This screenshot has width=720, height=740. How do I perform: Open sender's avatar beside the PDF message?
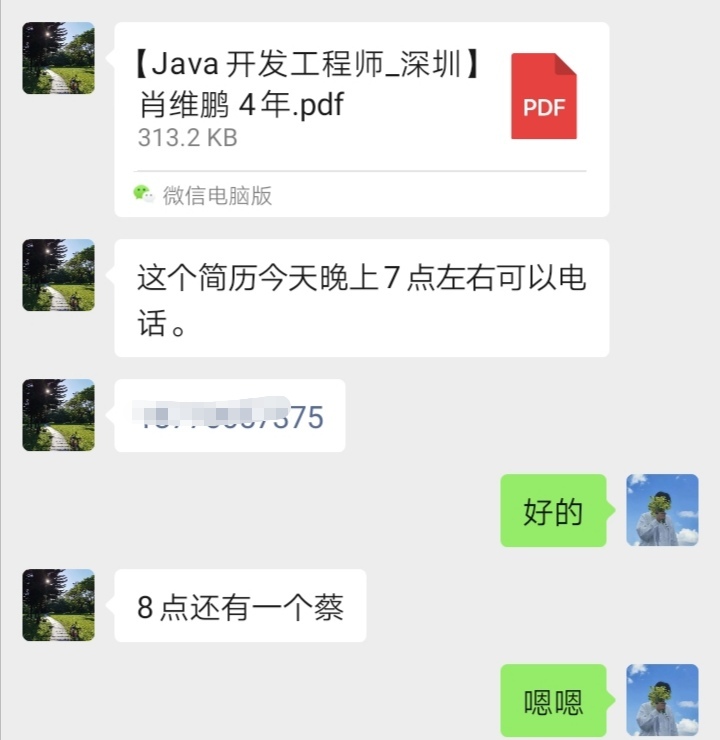point(59,58)
